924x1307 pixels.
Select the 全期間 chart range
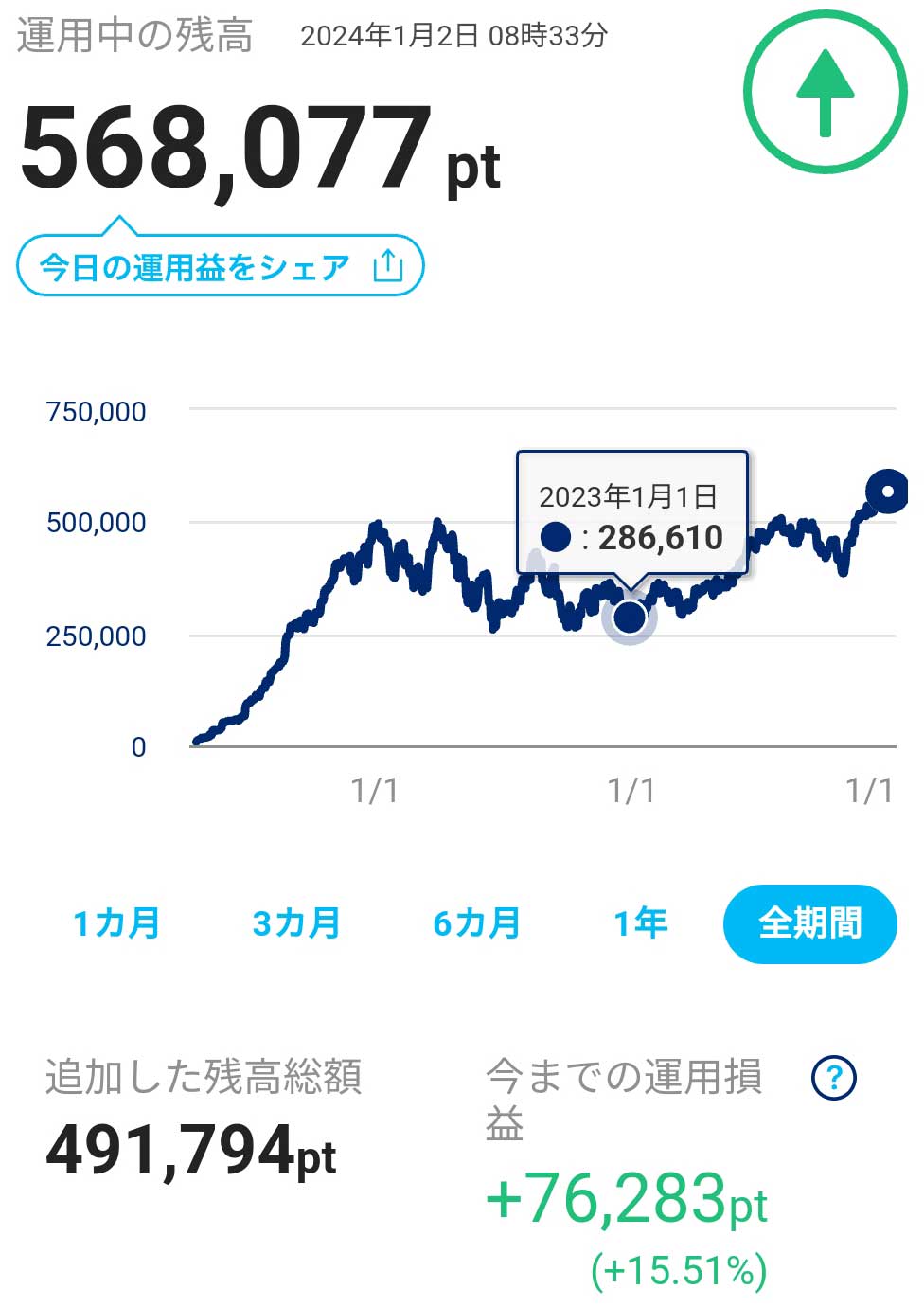[809, 923]
